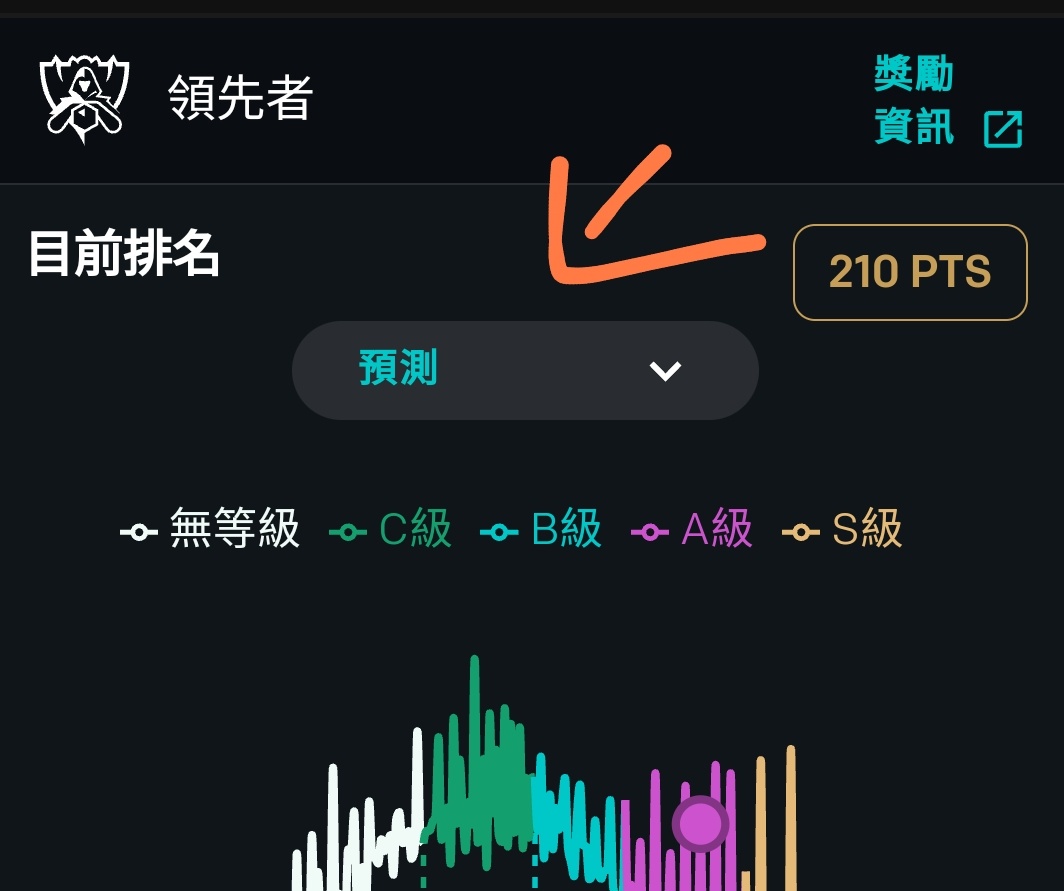Image resolution: width=1064 pixels, height=891 pixels.
Task: Toggle the 無等級 legend series
Action: pos(211,529)
